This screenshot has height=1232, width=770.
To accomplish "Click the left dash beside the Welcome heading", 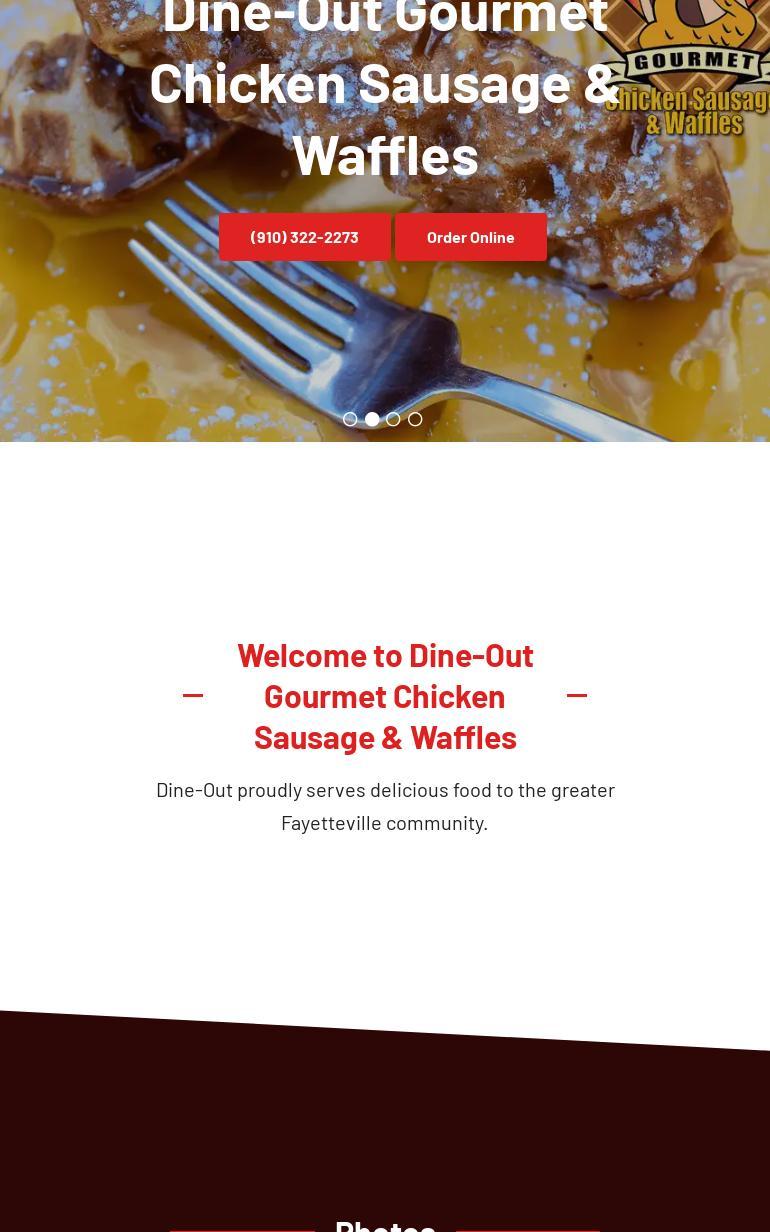I will click(x=193, y=695).
